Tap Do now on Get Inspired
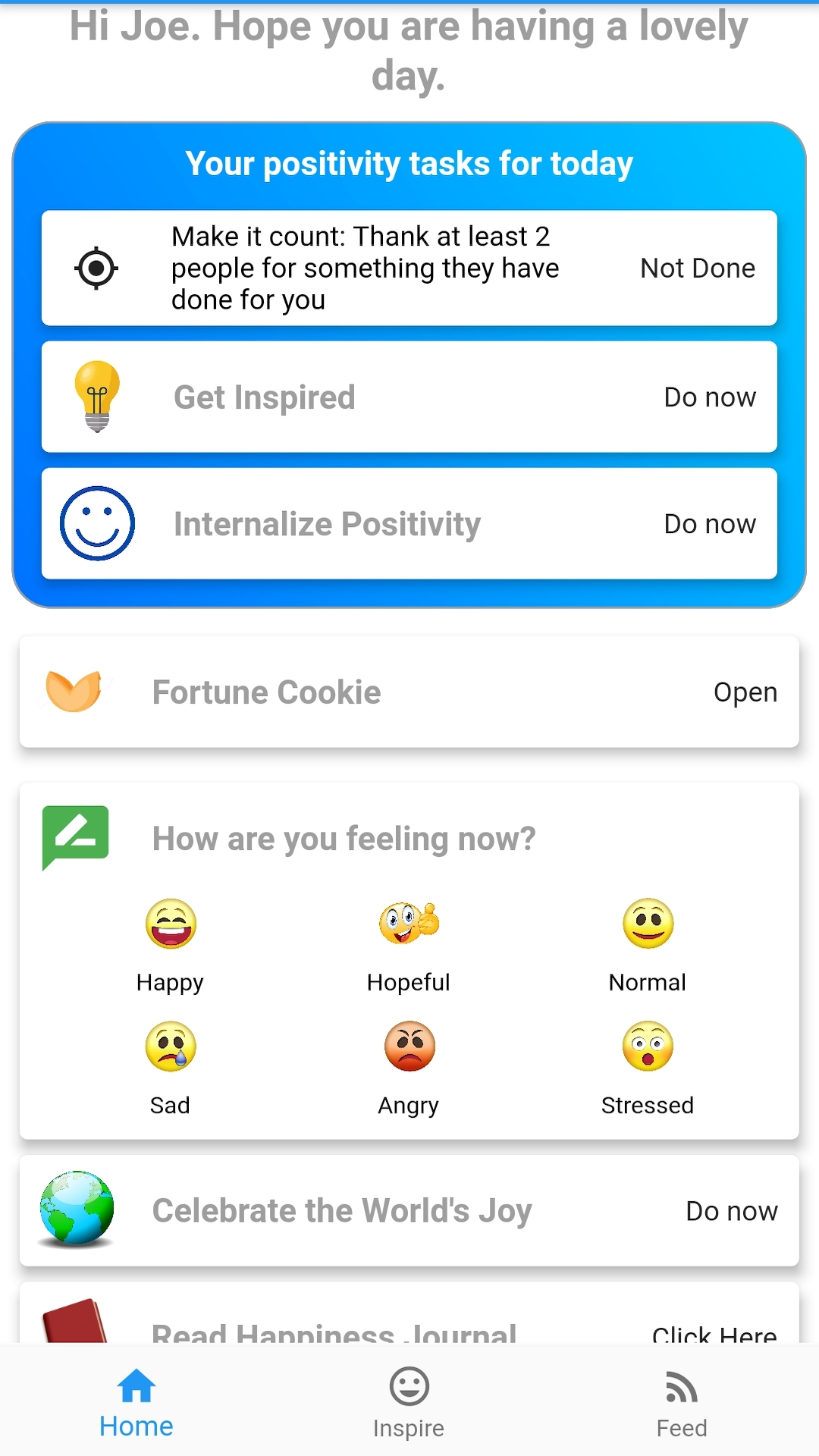This screenshot has width=819, height=1456. [x=709, y=397]
